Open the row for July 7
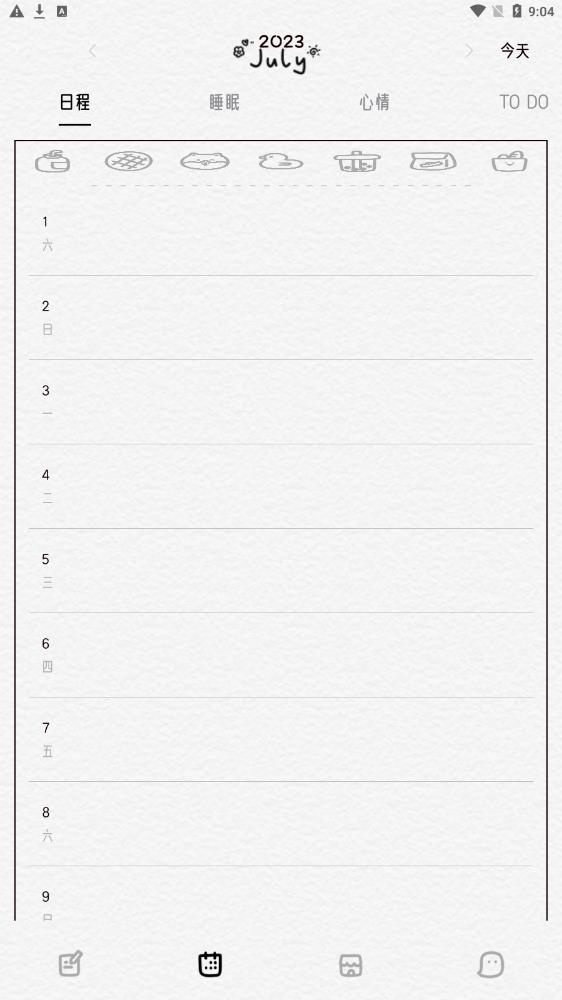The width and height of the screenshot is (562, 1000). click(x=281, y=740)
